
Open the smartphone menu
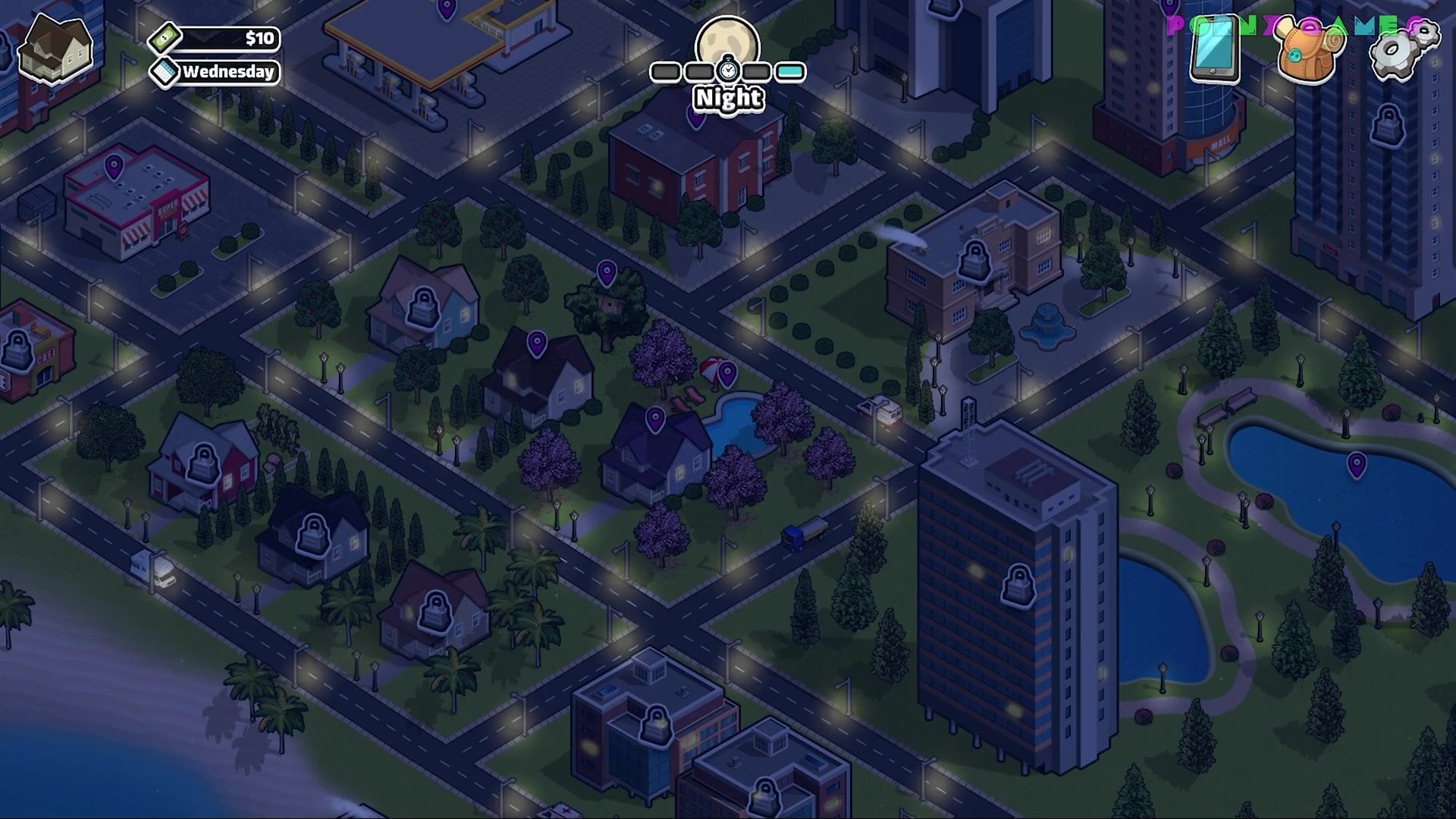click(x=1214, y=49)
